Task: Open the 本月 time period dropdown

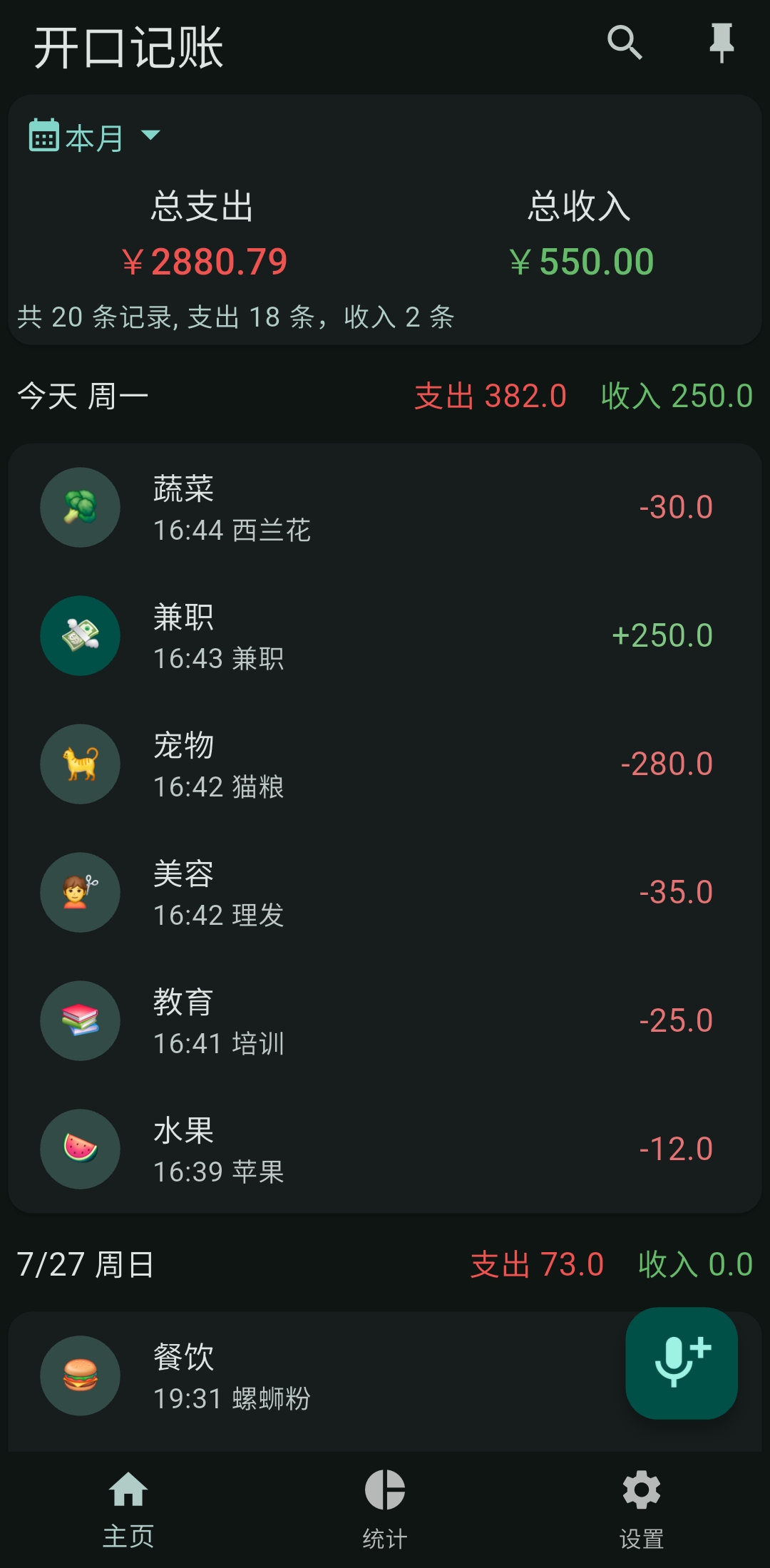Action: [x=107, y=135]
